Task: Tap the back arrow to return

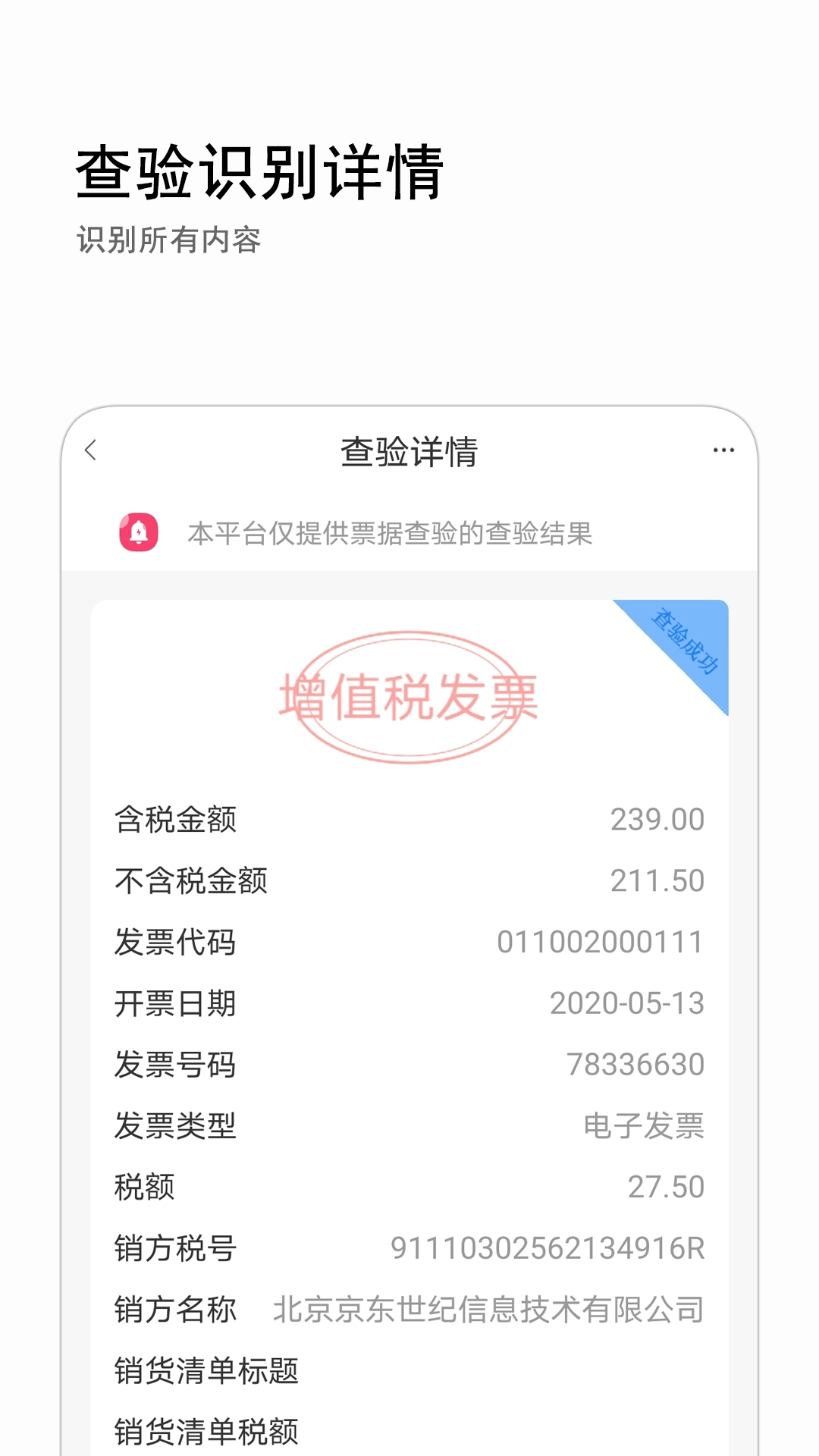Action: coord(91,449)
